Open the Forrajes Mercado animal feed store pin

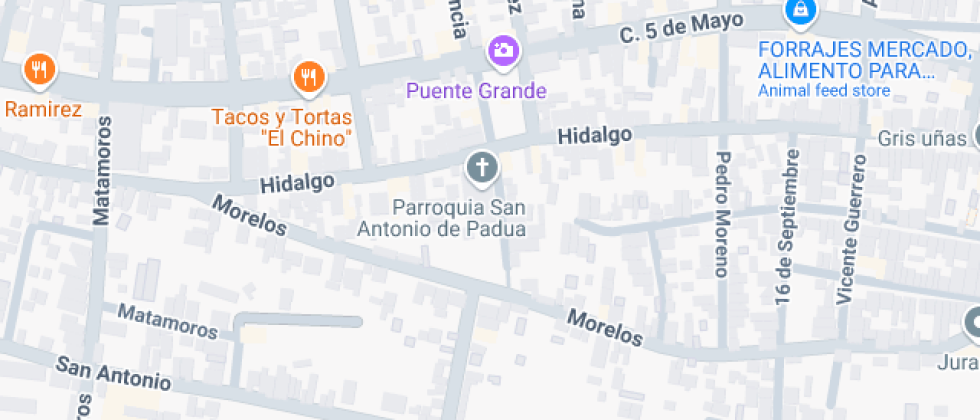(x=801, y=11)
